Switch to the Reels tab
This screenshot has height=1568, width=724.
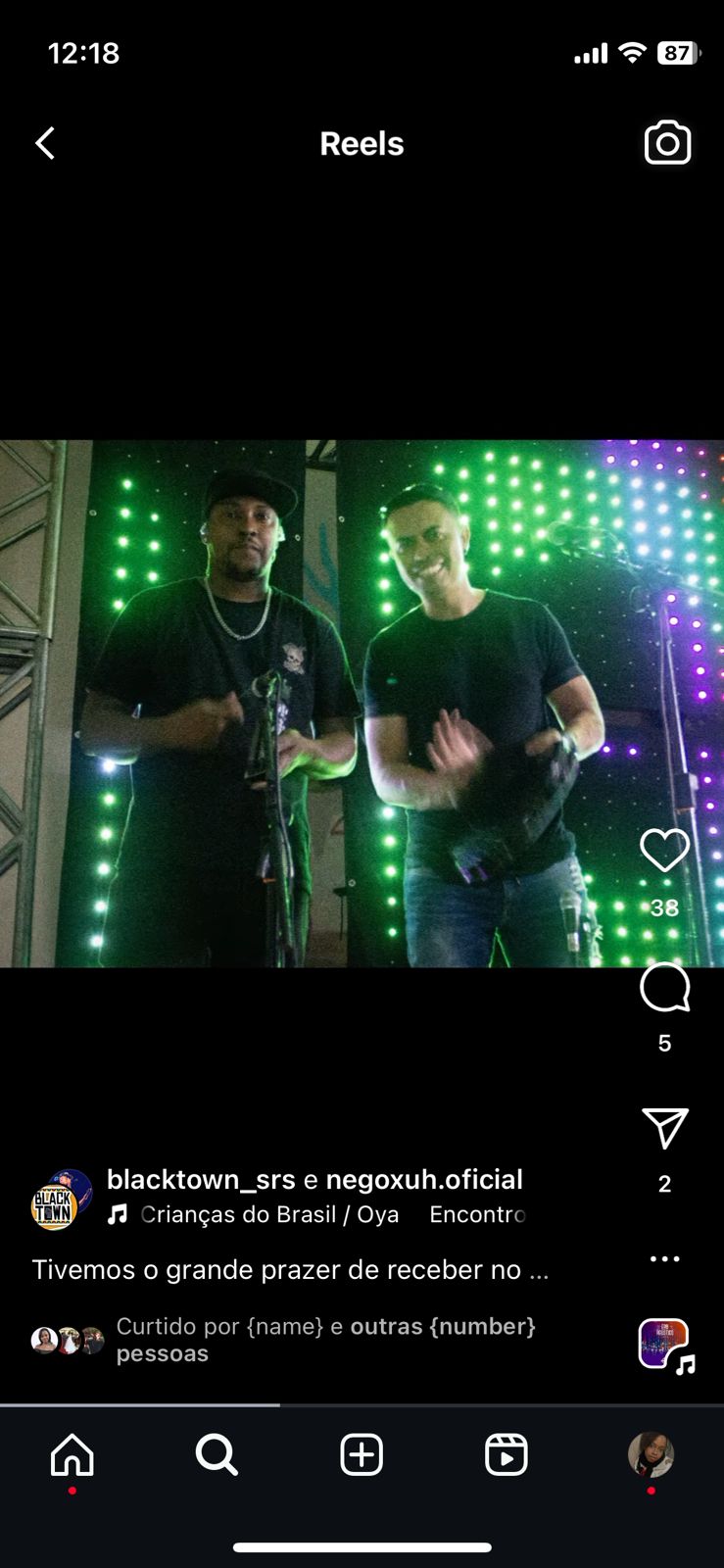(507, 1454)
